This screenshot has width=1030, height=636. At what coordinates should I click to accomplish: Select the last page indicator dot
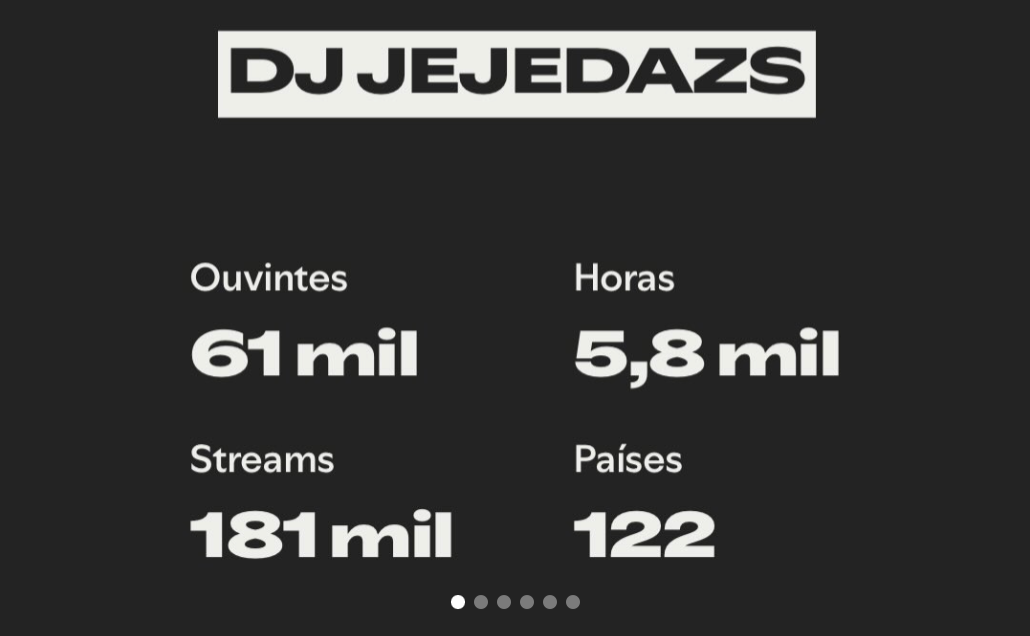[x=573, y=602]
